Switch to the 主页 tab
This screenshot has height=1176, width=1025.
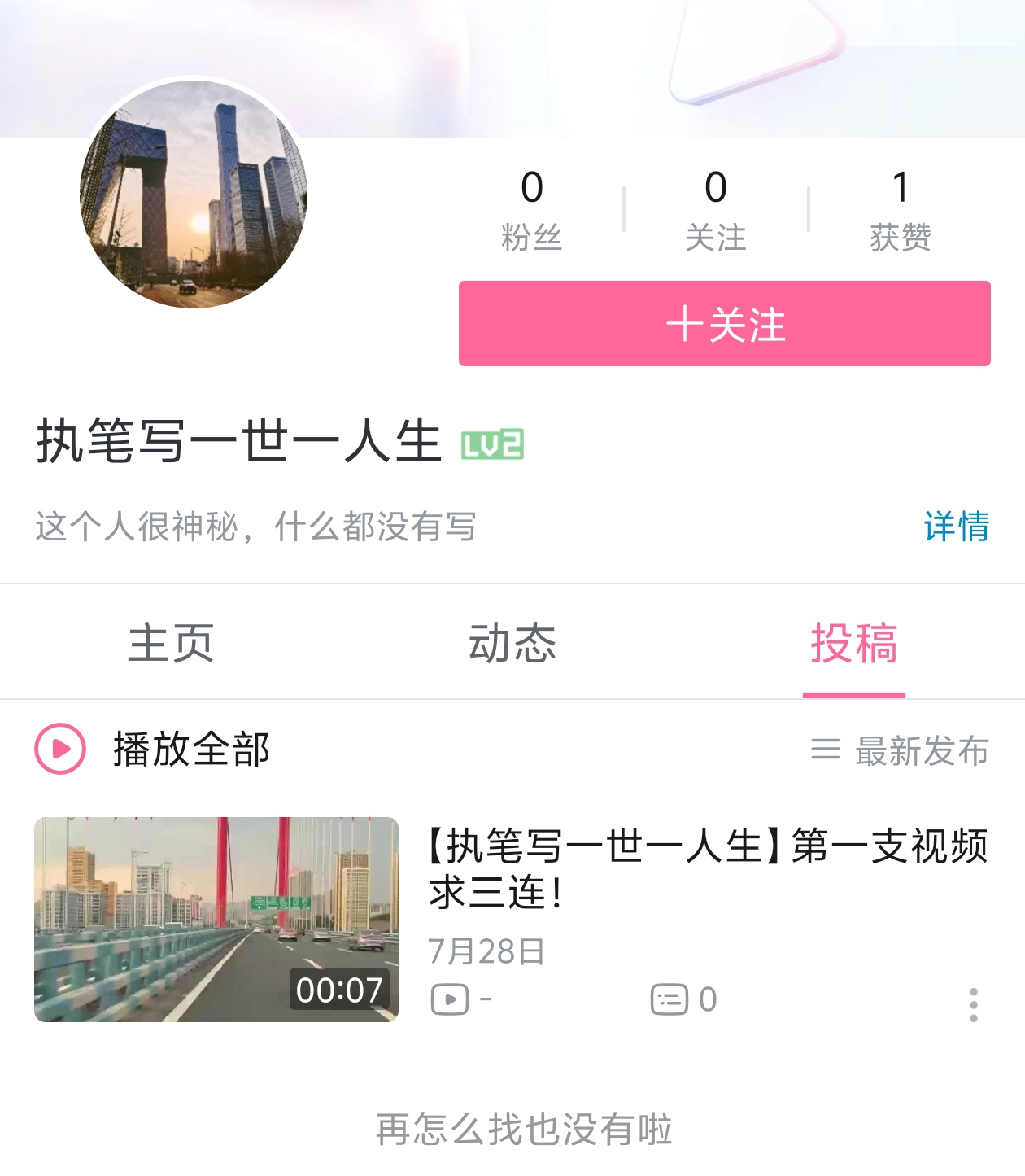171,643
